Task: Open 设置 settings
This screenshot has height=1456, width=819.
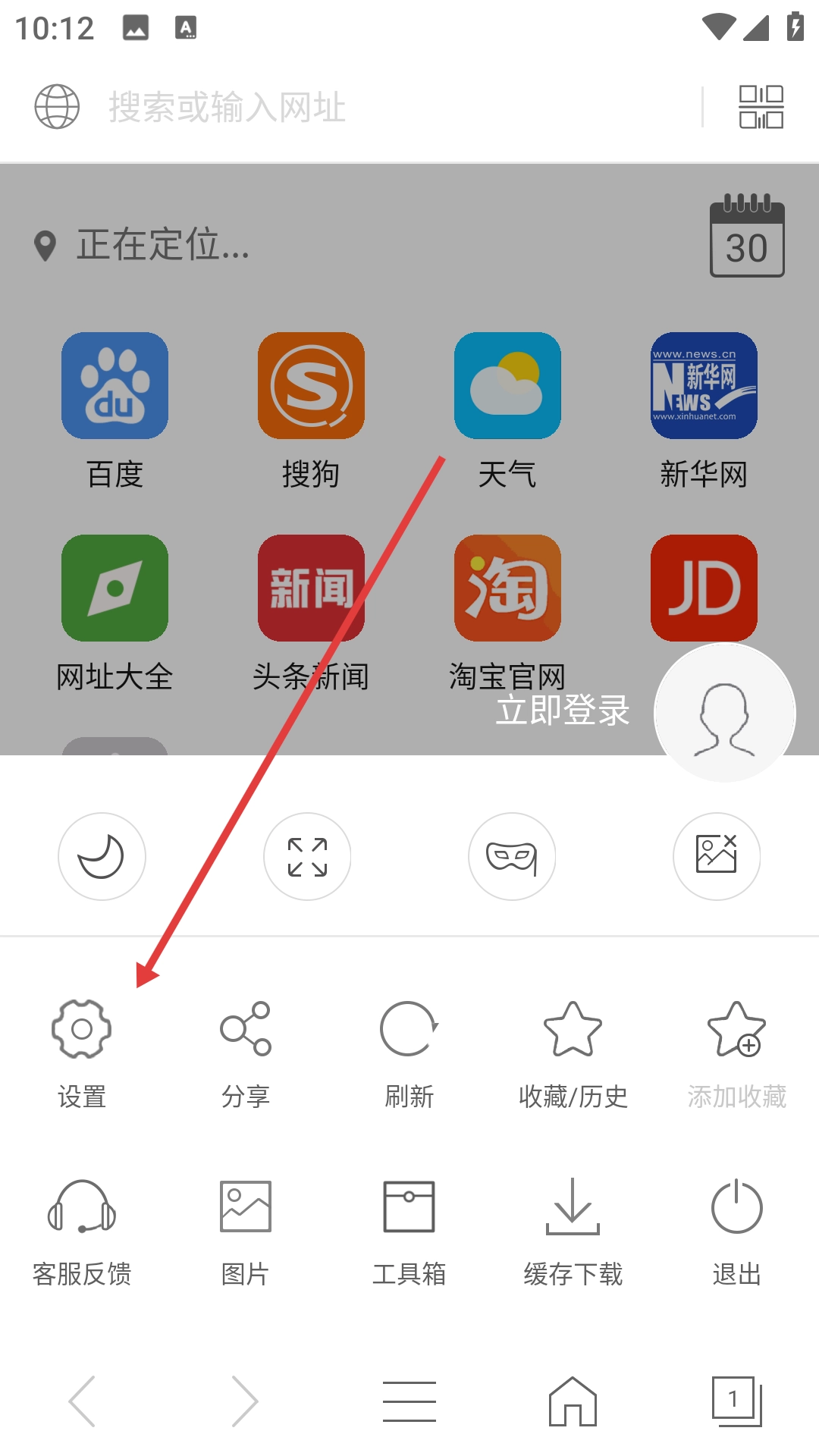Action: tap(82, 1050)
